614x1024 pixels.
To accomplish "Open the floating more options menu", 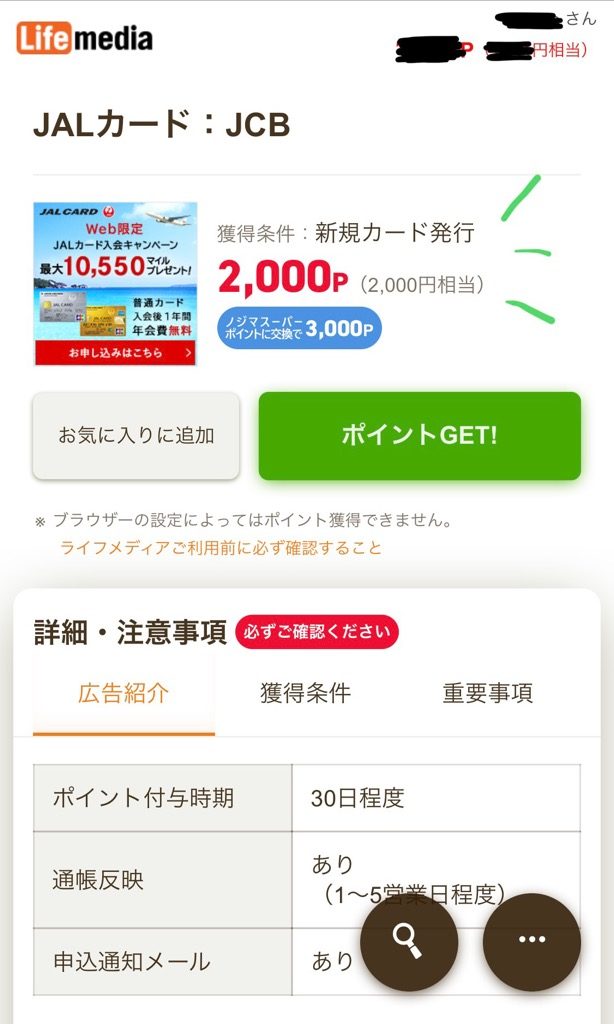I will tap(531, 941).
